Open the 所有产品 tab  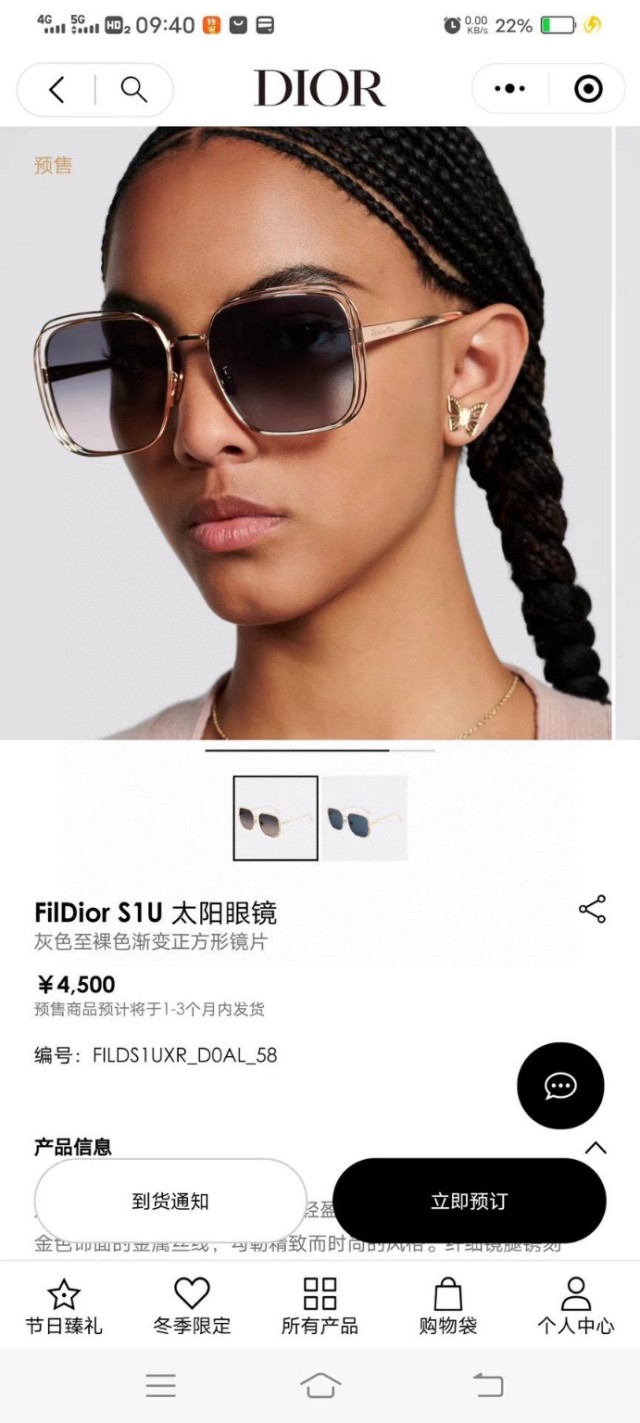click(x=320, y=1306)
